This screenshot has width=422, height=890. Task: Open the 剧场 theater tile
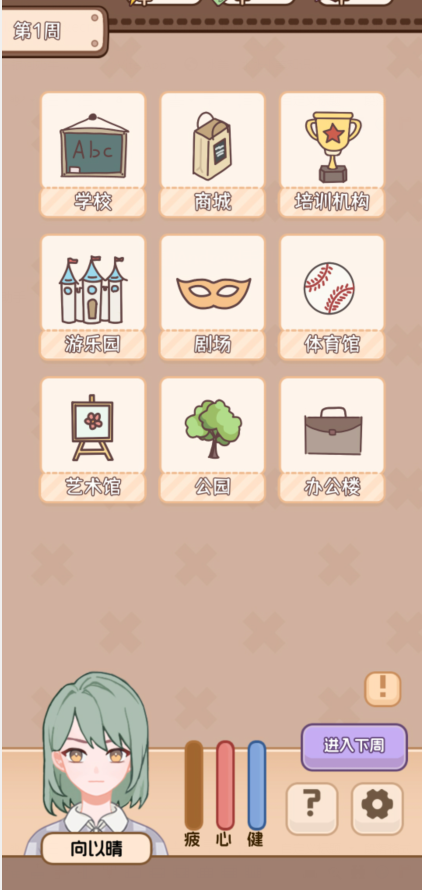point(212,297)
